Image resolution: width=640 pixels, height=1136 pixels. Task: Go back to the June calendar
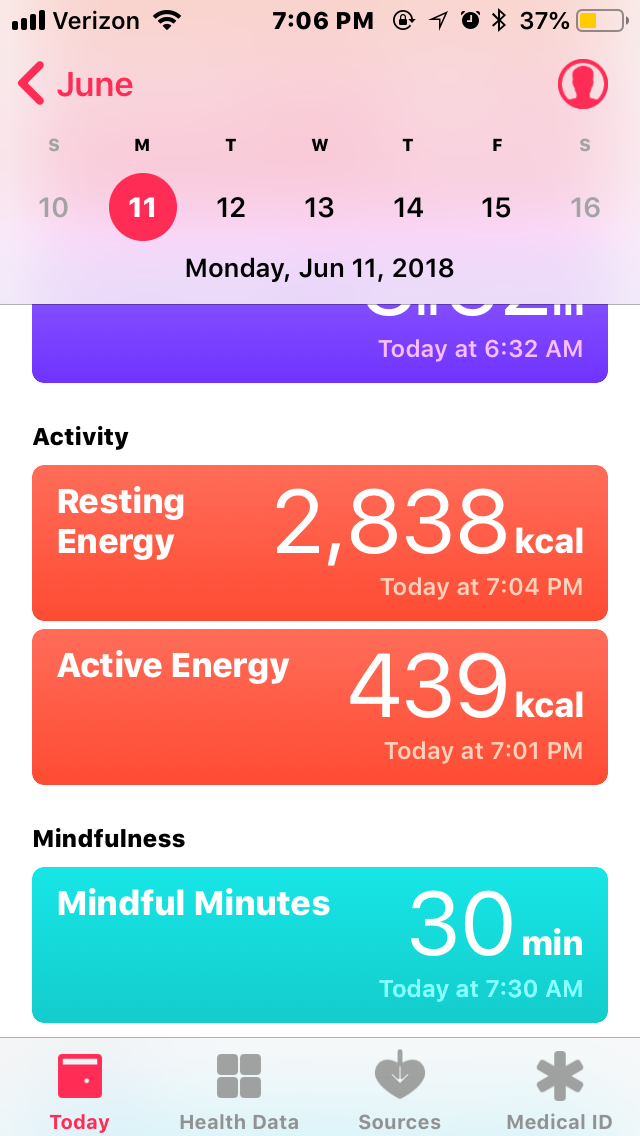tap(75, 85)
